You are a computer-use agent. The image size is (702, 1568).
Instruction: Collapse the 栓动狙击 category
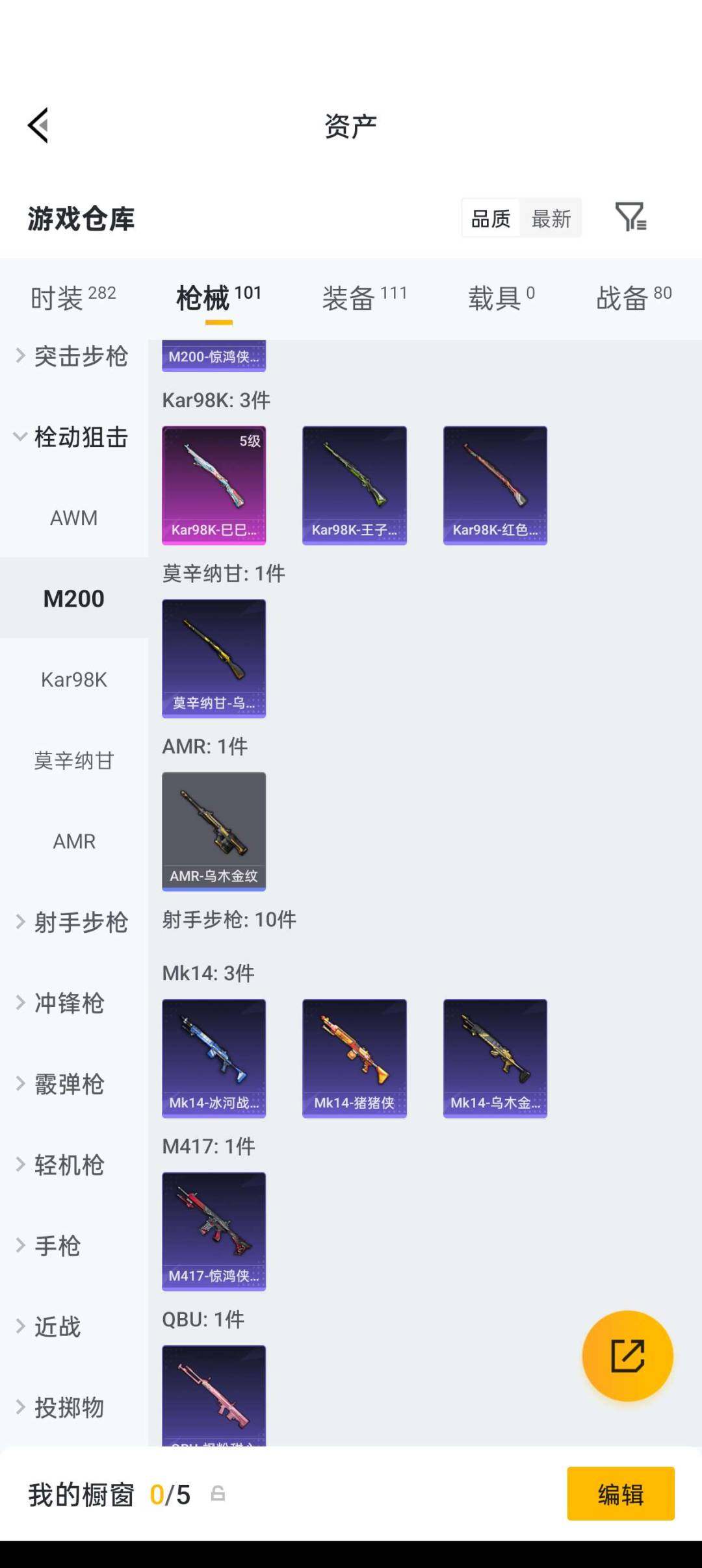coord(73,436)
